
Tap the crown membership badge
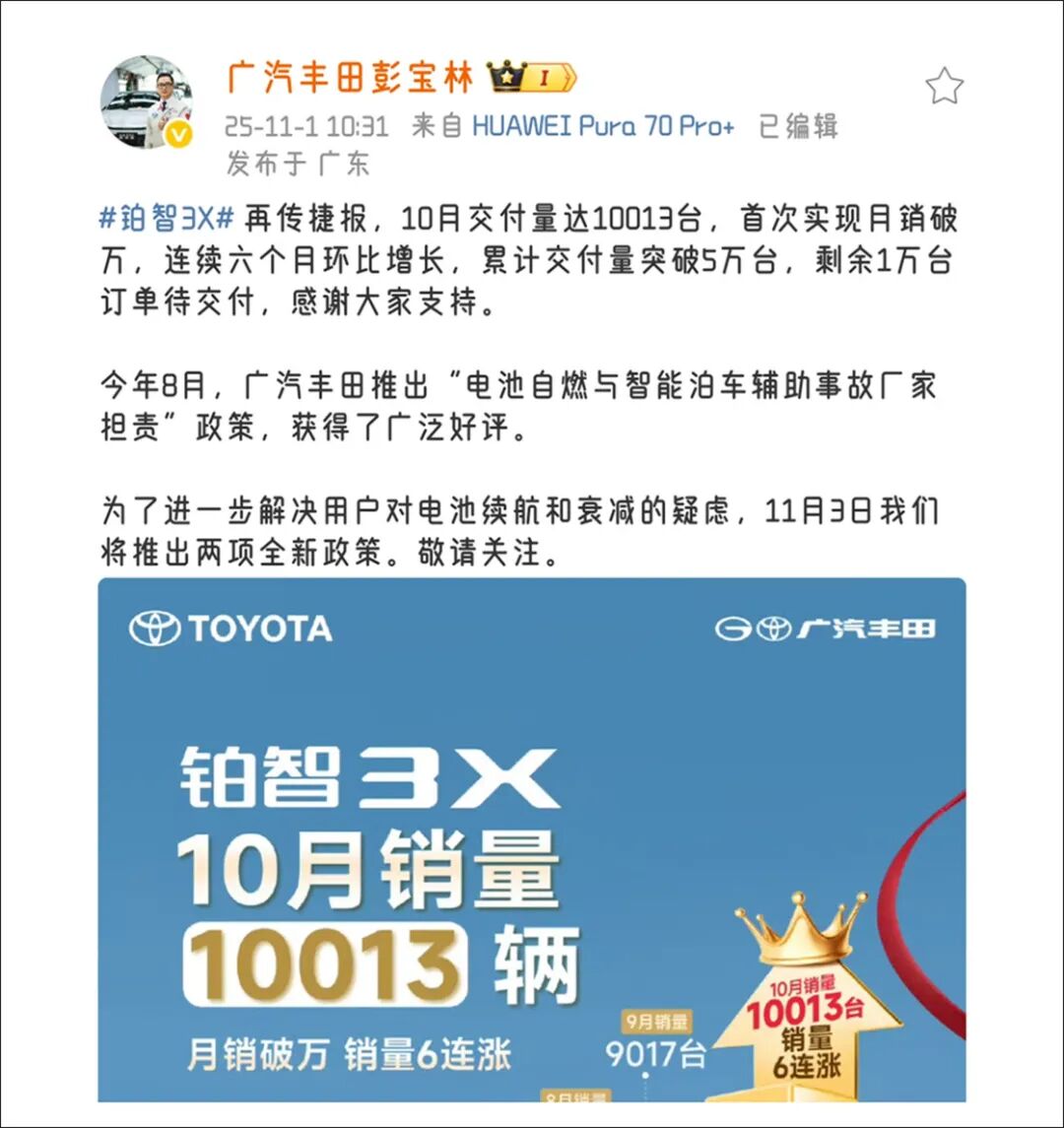531,77
